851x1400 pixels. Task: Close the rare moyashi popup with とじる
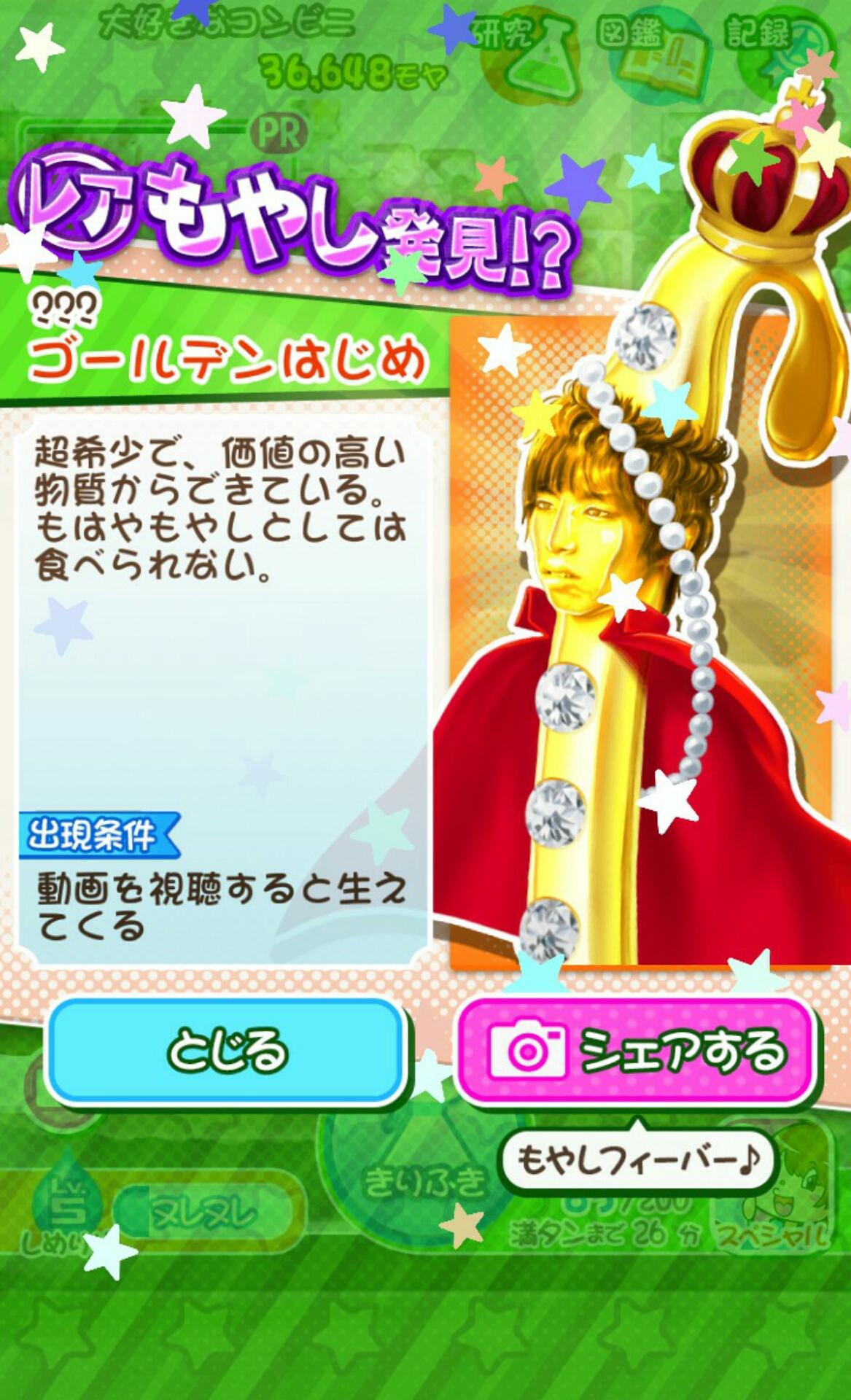coord(225,1050)
